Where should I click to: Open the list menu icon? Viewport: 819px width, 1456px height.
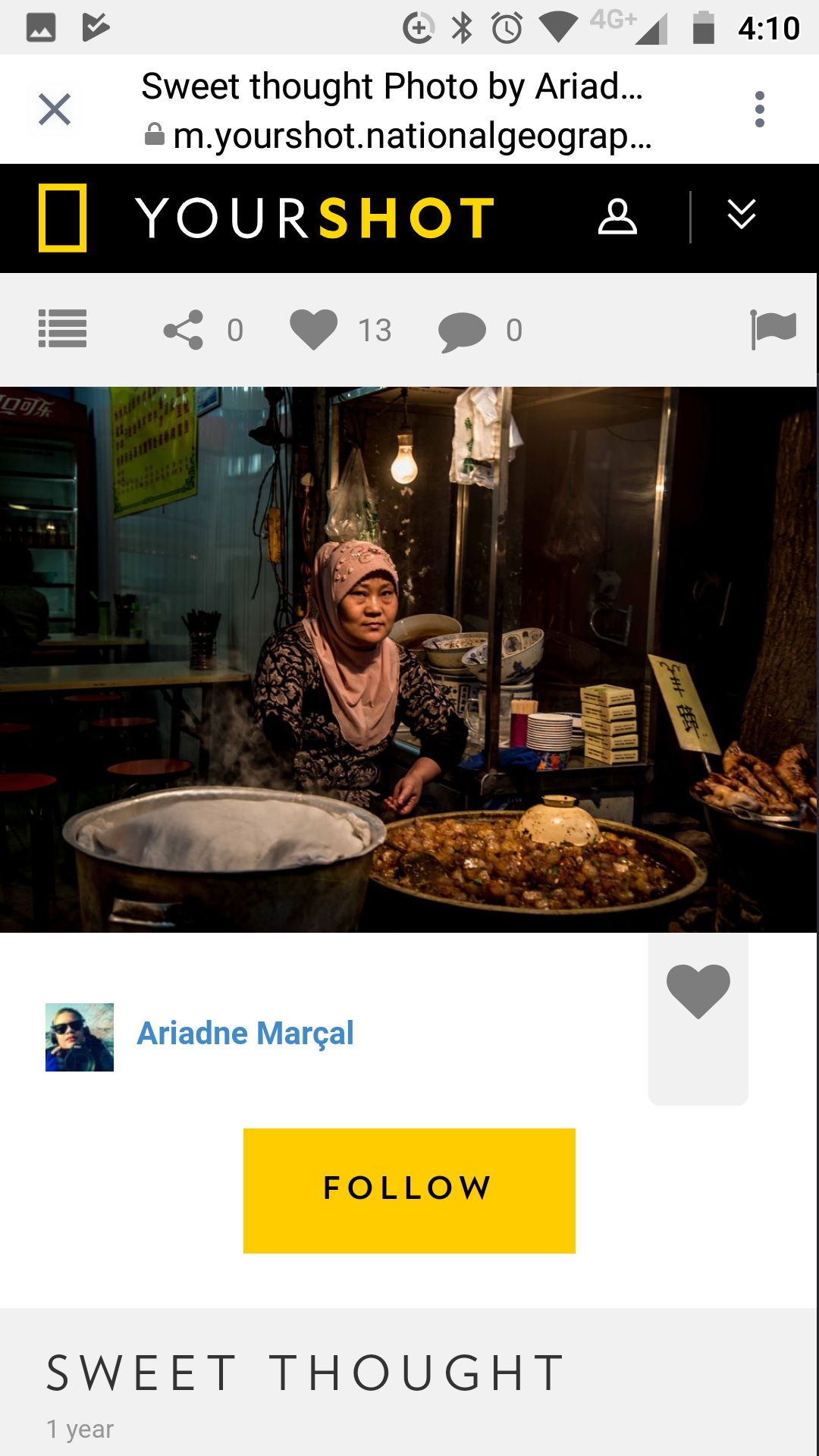pos(62,329)
